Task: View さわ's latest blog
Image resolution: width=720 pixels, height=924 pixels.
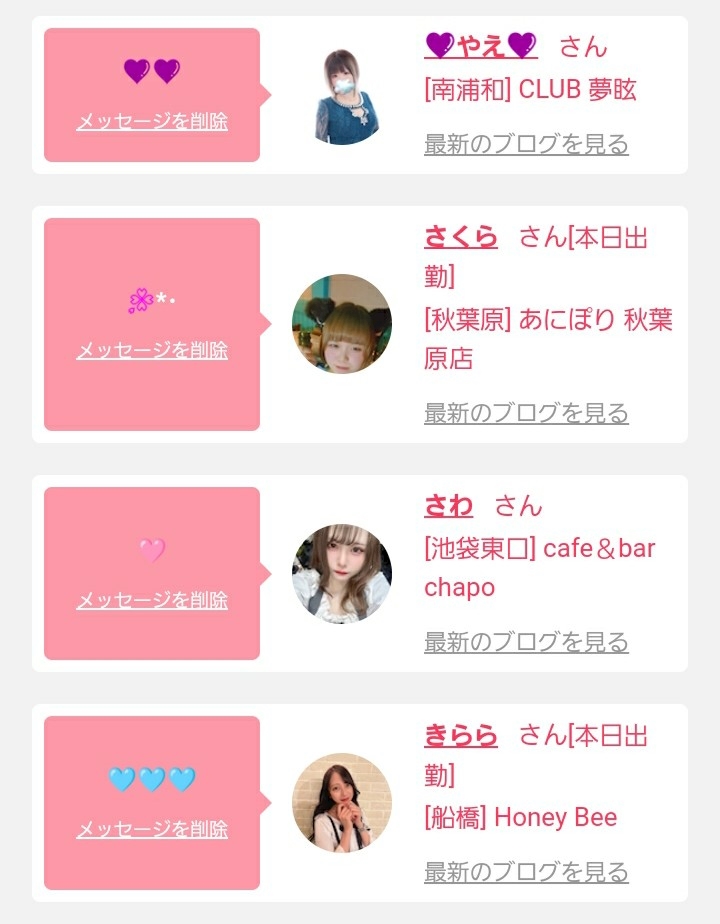Action: click(x=526, y=642)
